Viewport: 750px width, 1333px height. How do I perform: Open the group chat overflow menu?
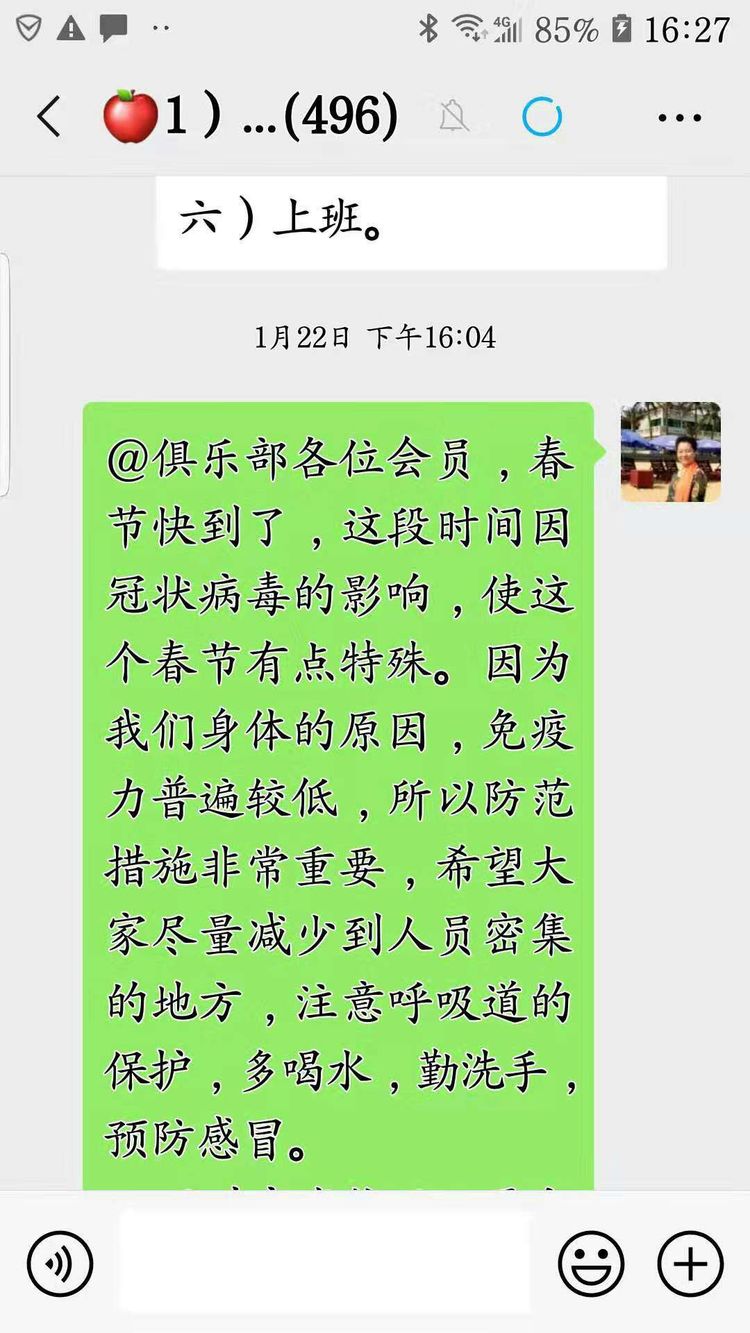pos(679,118)
